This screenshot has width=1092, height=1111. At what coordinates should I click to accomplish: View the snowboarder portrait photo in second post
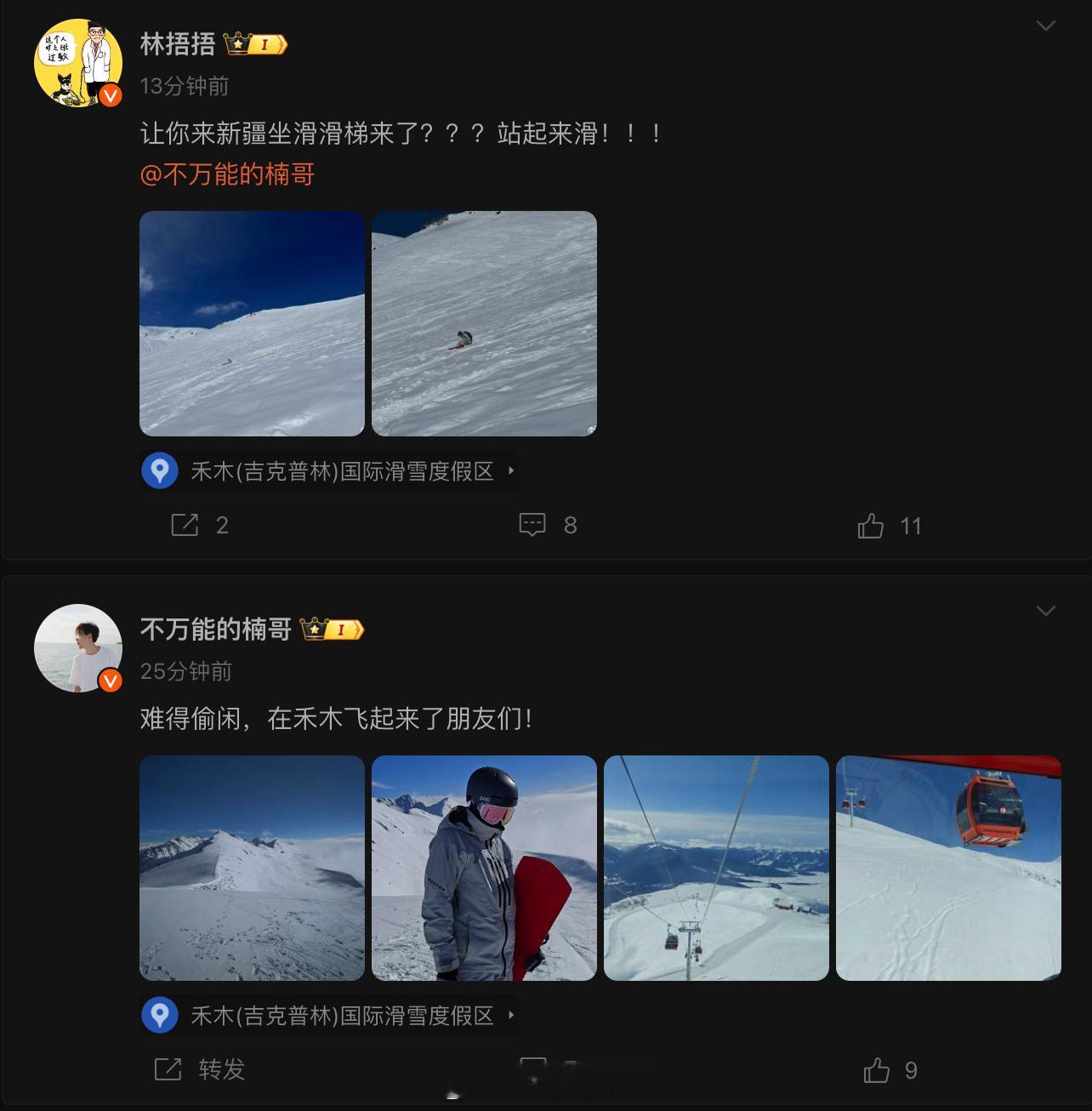(x=483, y=869)
